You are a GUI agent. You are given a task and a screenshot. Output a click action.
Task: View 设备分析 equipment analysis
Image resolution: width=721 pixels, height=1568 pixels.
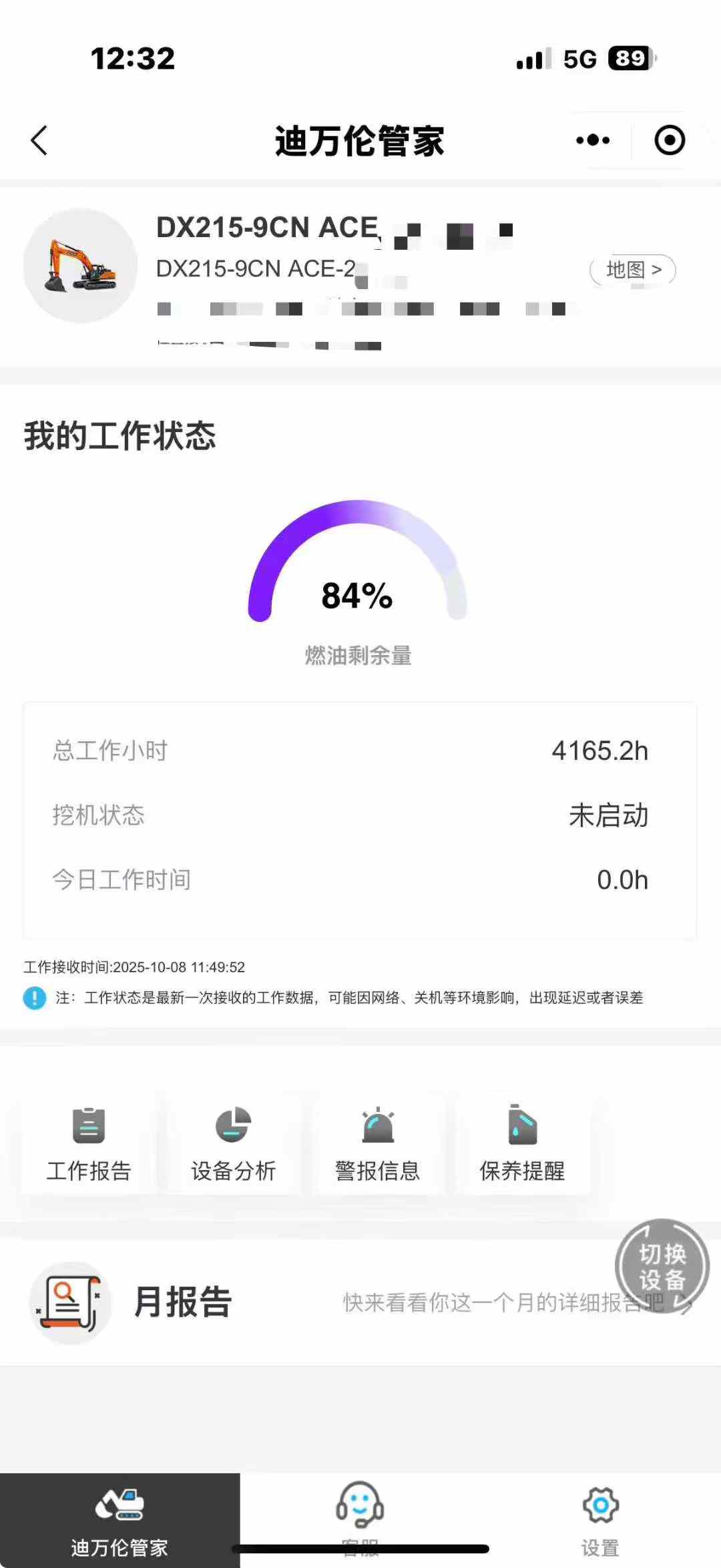click(x=233, y=1144)
